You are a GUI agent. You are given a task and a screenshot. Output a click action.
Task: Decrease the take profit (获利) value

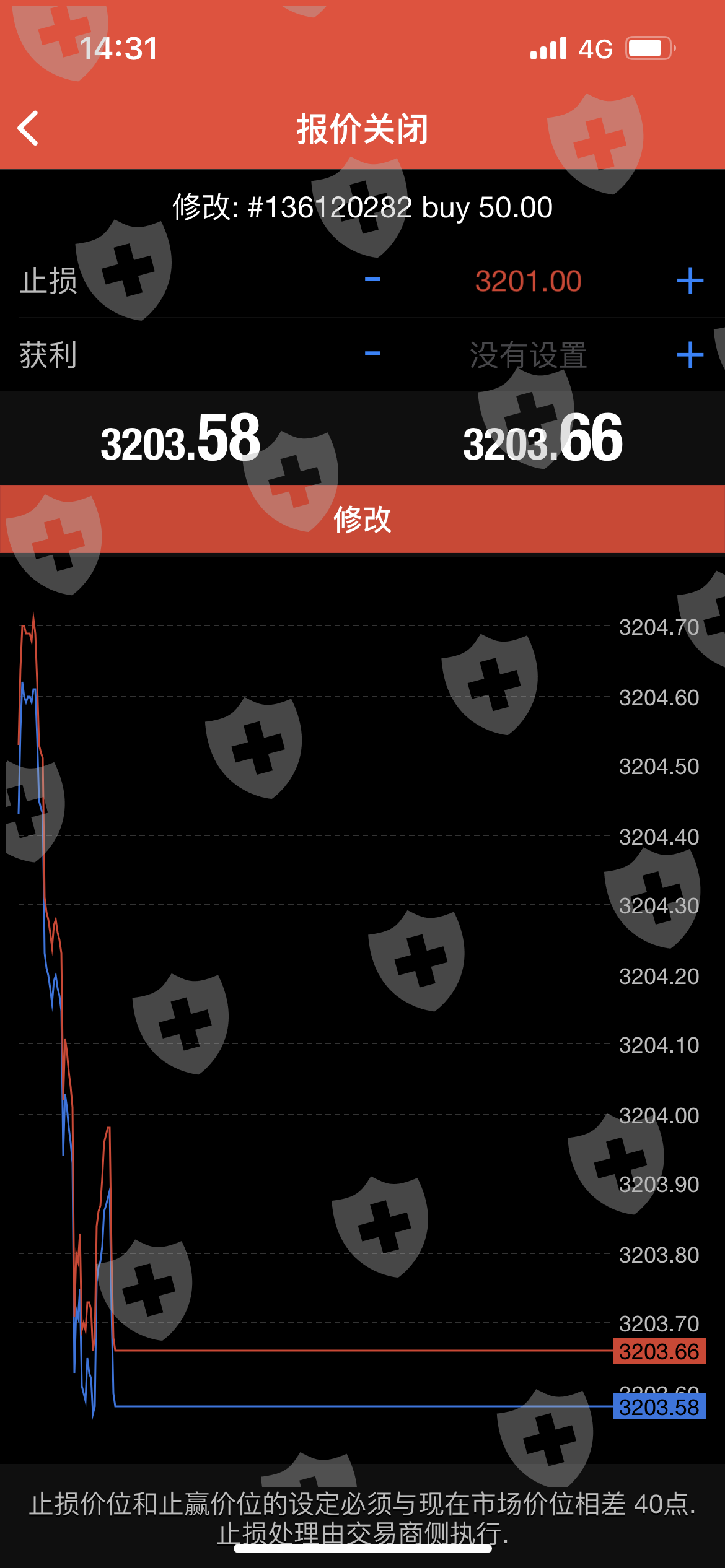(x=372, y=354)
